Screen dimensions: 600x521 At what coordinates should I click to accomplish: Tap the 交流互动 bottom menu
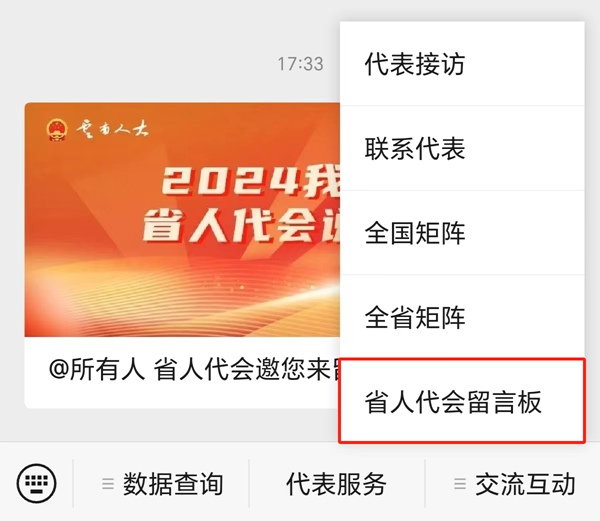click(513, 485)
